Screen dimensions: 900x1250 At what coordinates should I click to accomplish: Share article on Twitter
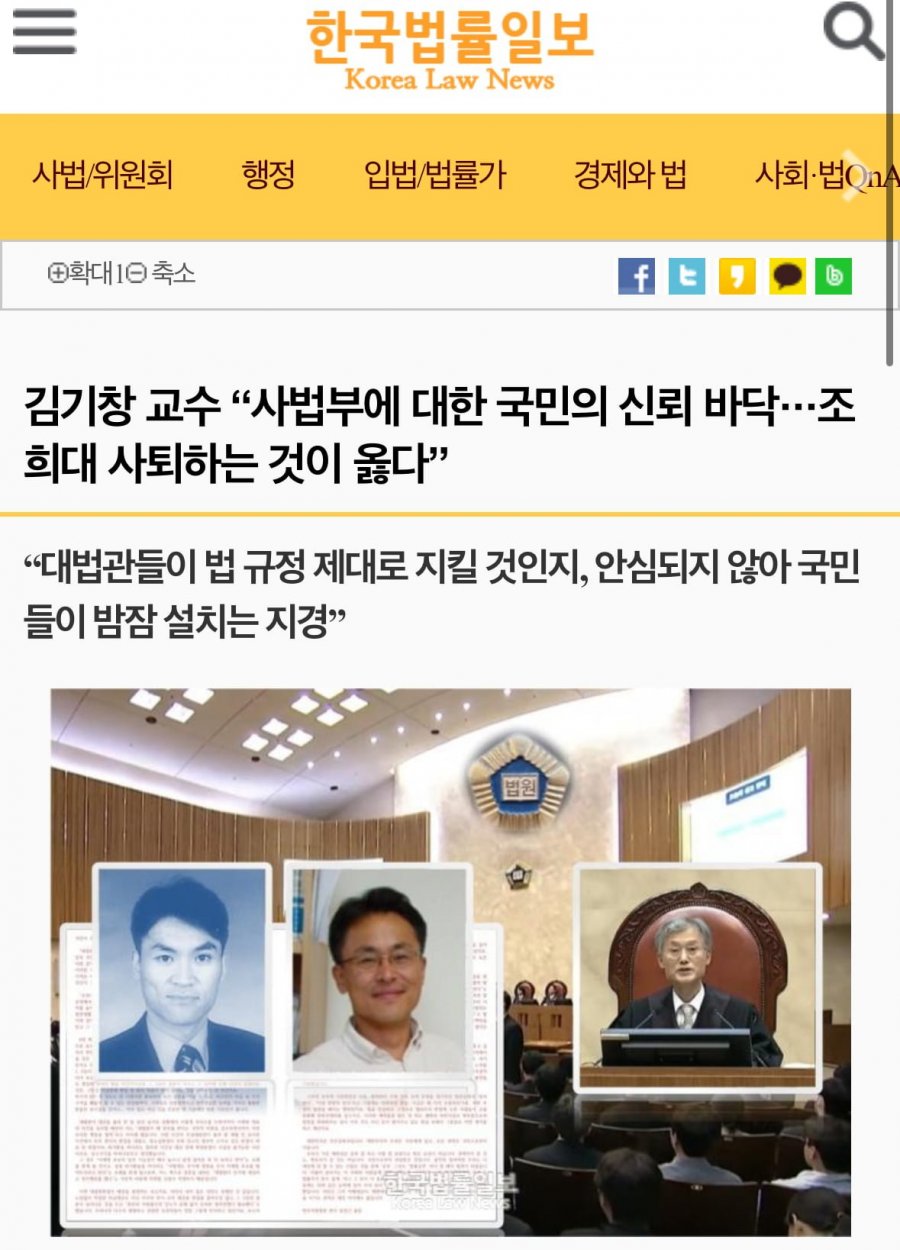pyautogui.click(x=686, y=276)
